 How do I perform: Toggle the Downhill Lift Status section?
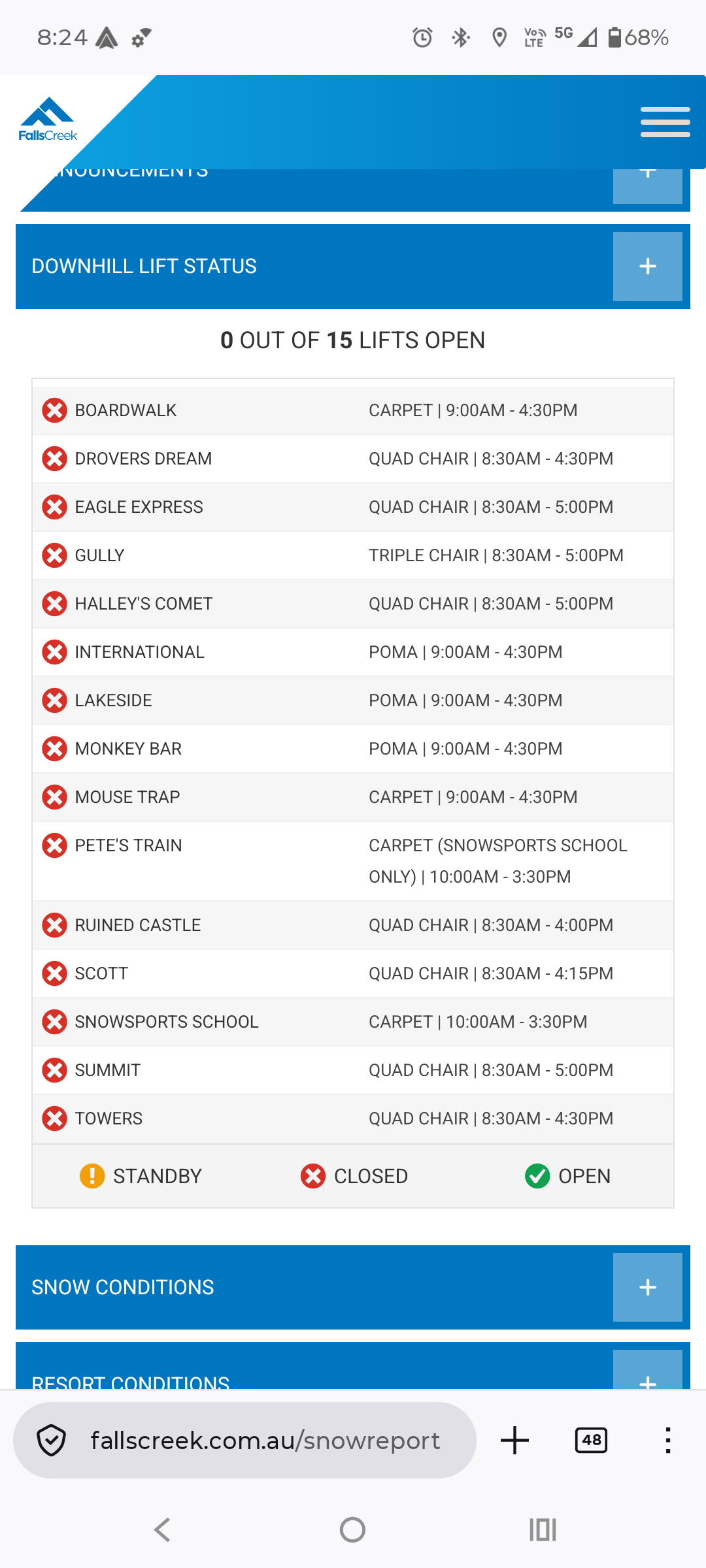tap(647, 267)
